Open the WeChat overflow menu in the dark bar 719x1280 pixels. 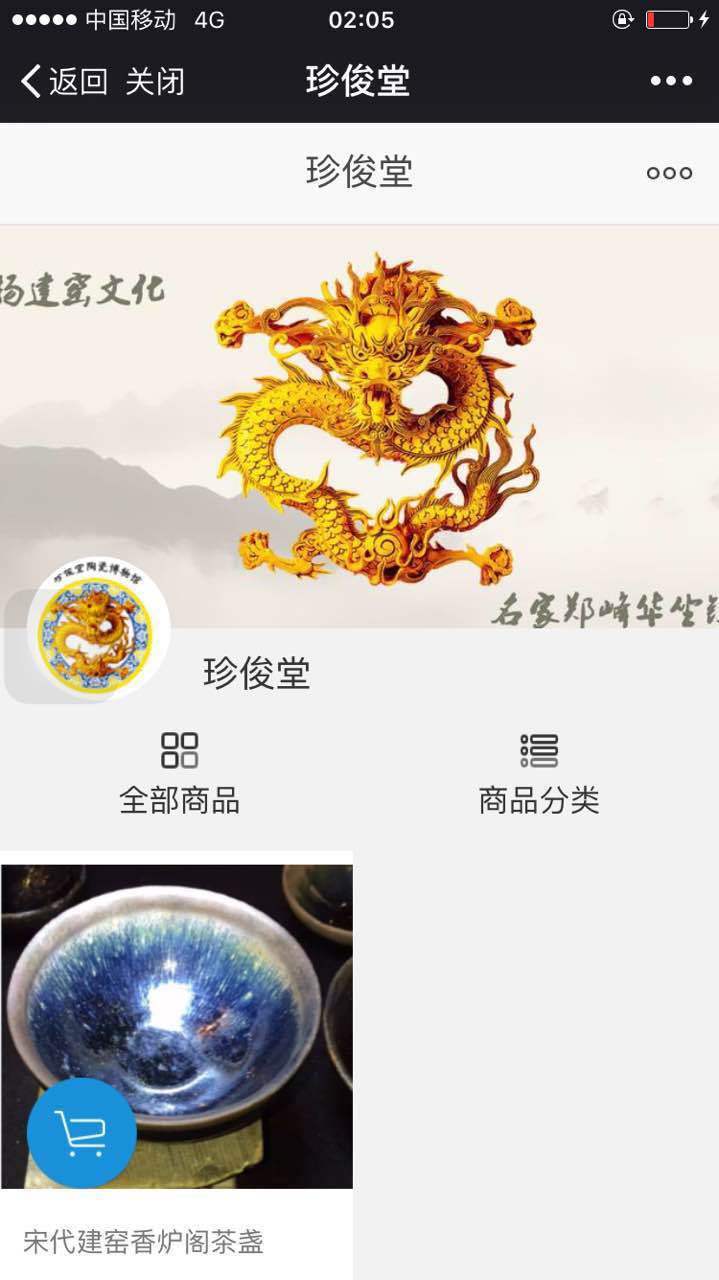click(x=671, y=81)
